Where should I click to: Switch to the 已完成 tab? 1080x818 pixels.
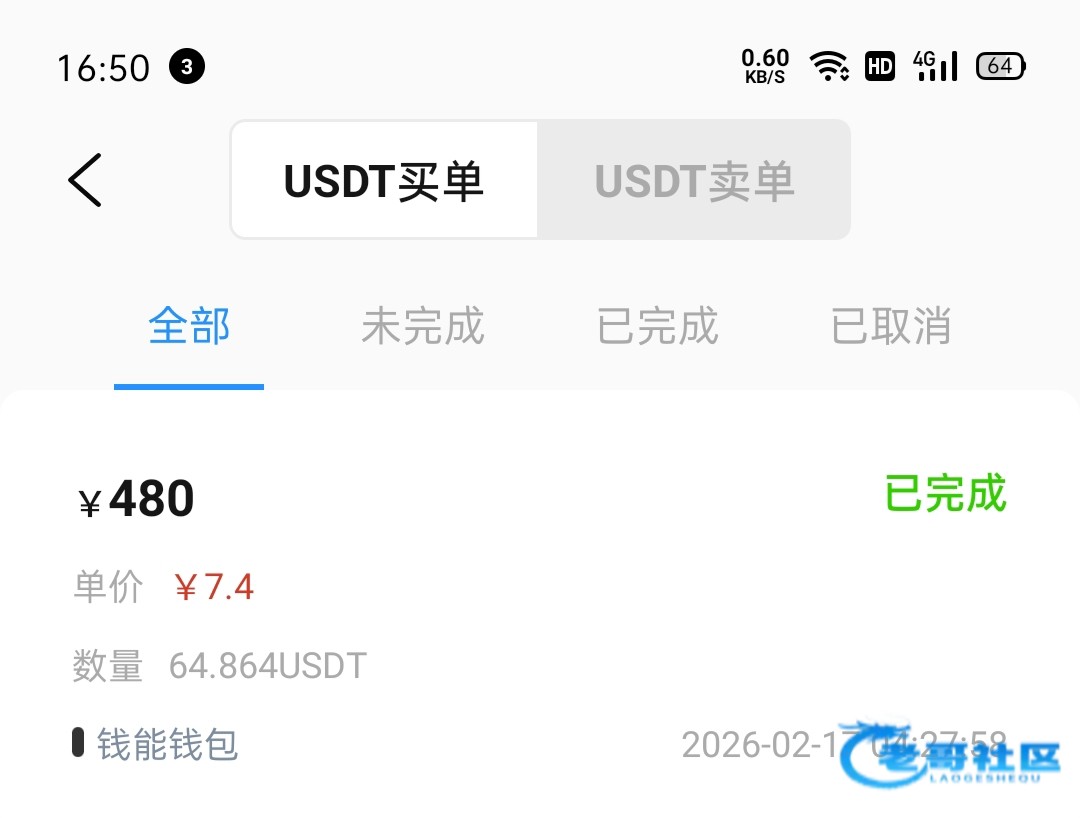657,327
